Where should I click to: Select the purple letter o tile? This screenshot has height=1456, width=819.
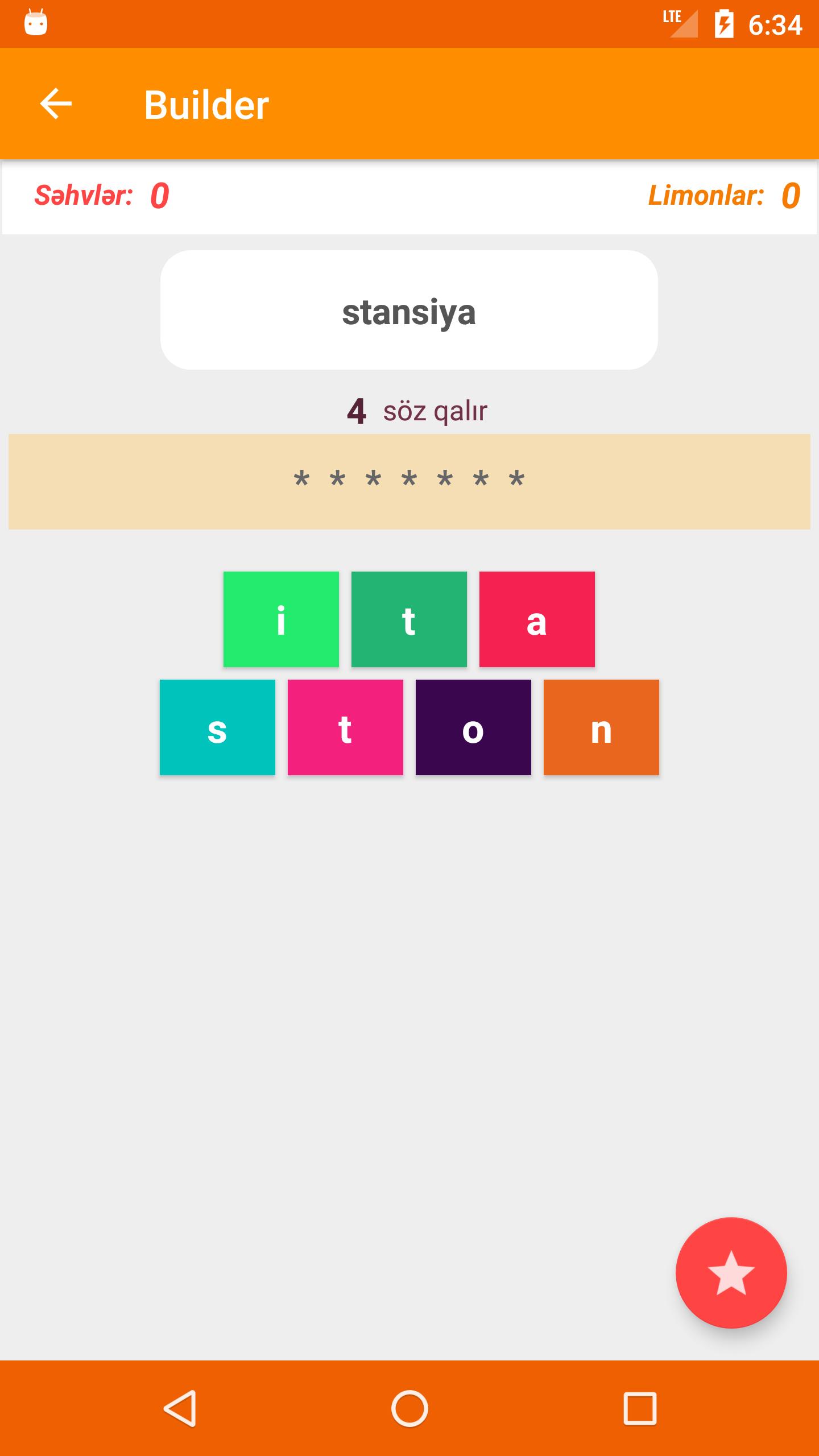point(473,727)
